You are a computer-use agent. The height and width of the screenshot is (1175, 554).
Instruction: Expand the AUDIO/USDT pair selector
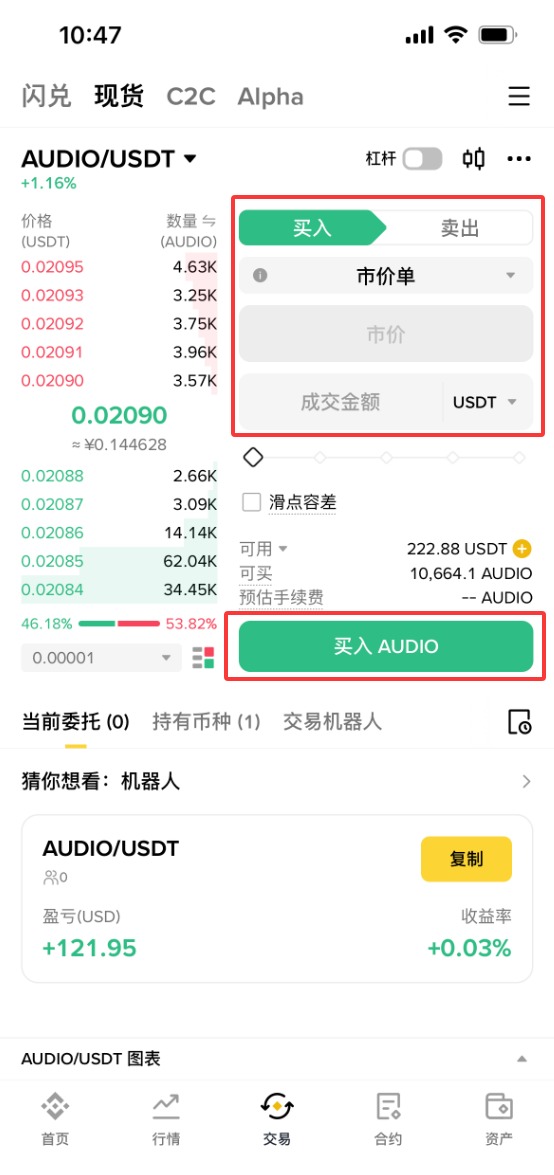coord(109,159)
